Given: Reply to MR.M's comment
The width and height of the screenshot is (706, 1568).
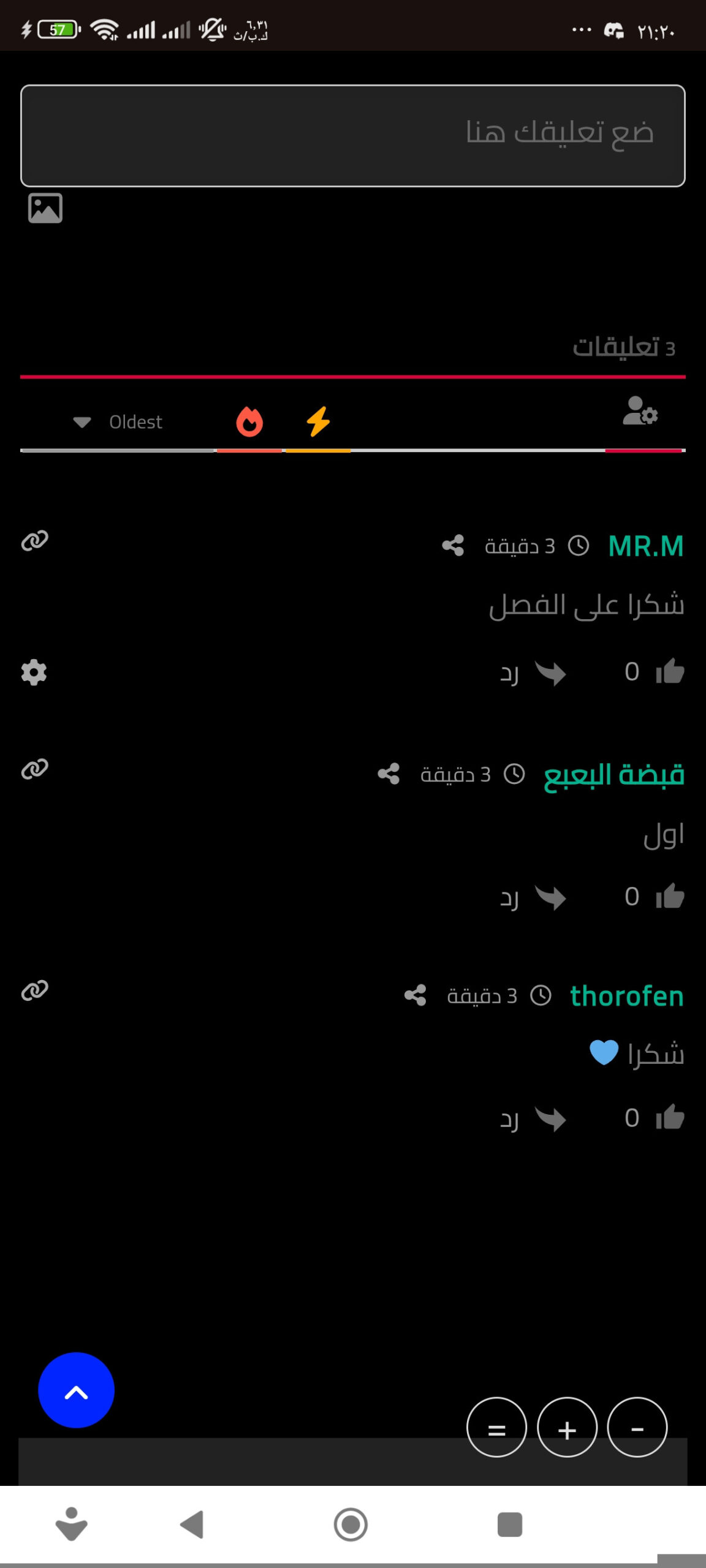Looking at the screenshot, I should click(x=533, y=674).
